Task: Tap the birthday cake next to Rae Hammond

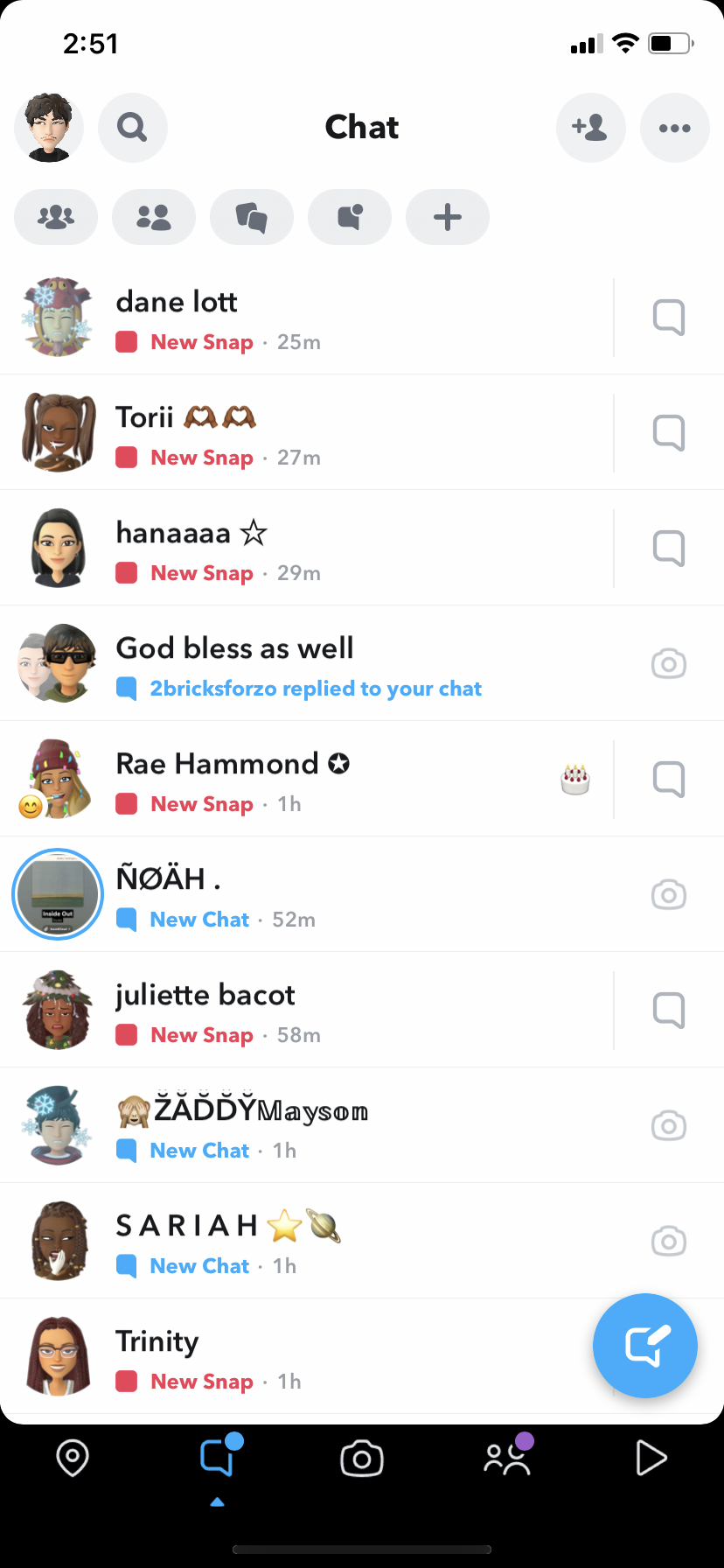Action: click(575, 779)
